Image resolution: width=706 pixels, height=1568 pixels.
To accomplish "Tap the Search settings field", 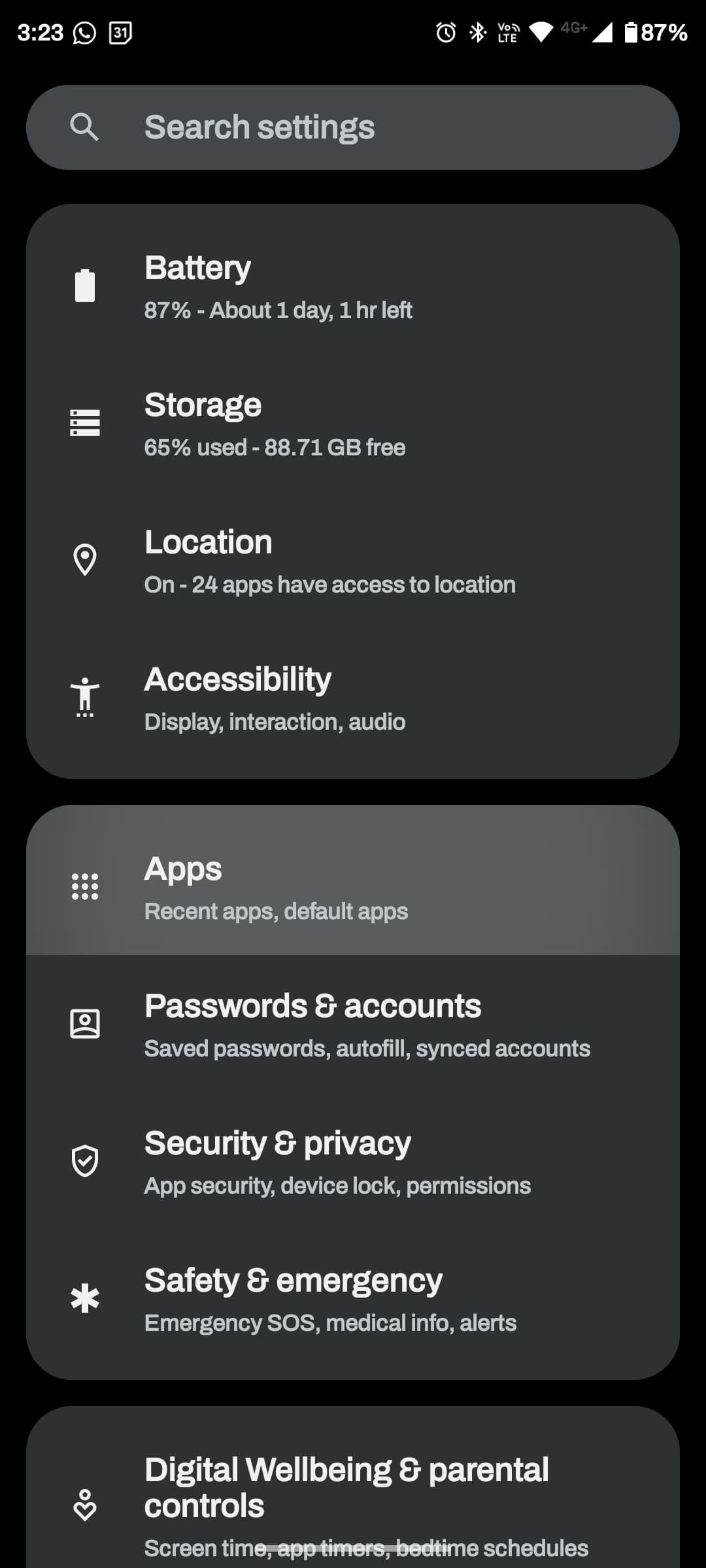I will [x=353, y=127].
